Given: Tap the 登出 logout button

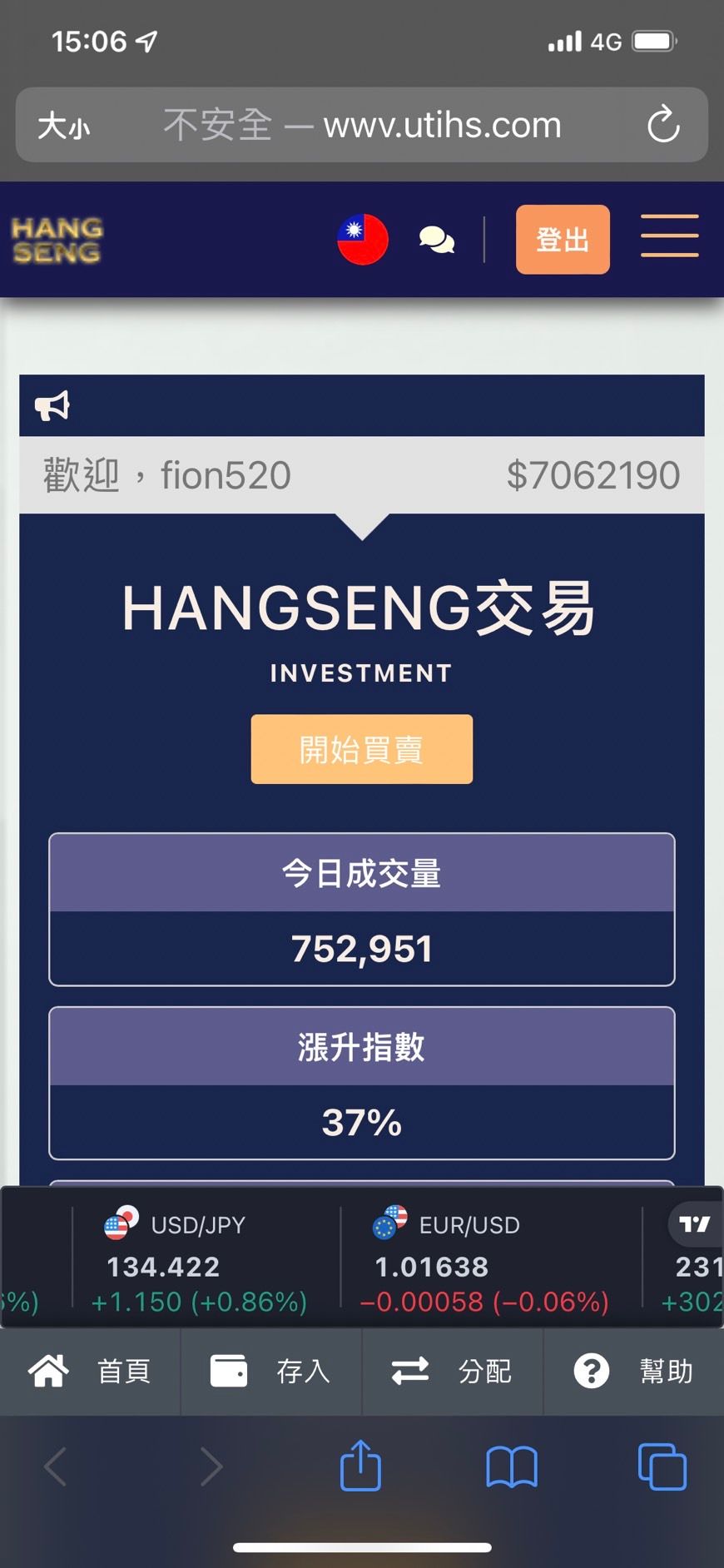Looking at the screenshot, I should pos(563,240).
